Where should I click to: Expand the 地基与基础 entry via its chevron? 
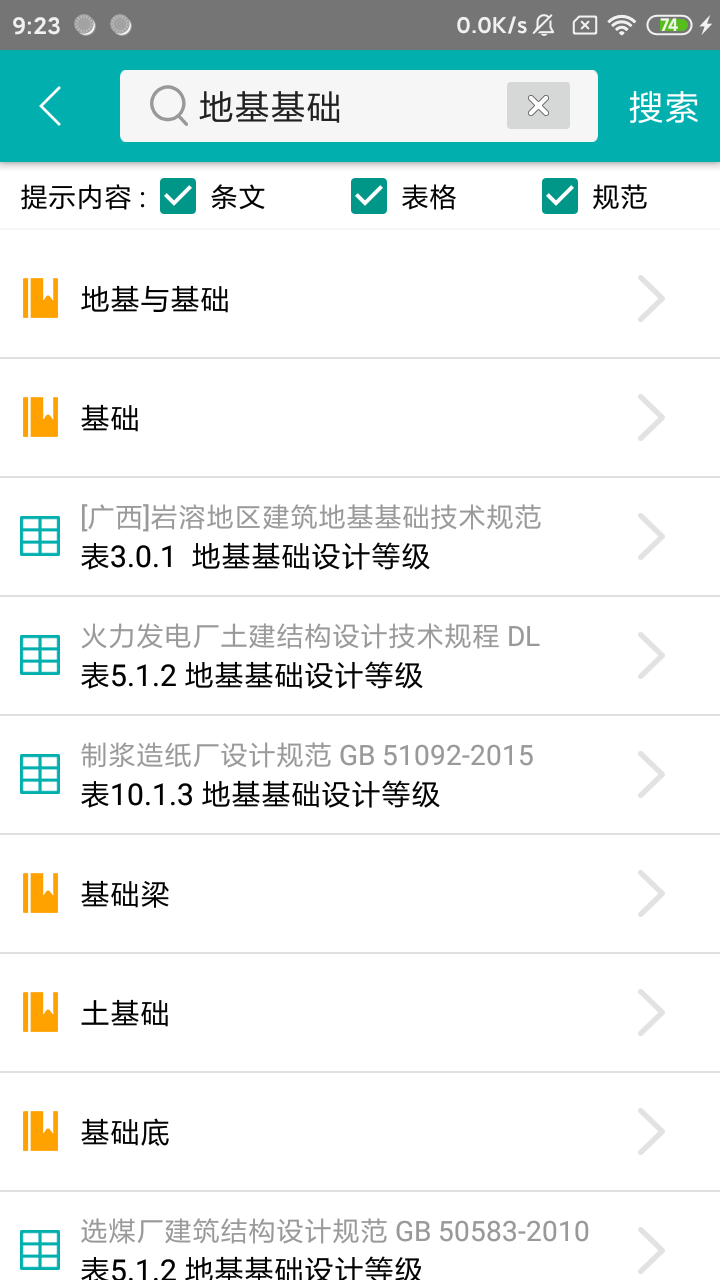[x=651, y=298]
